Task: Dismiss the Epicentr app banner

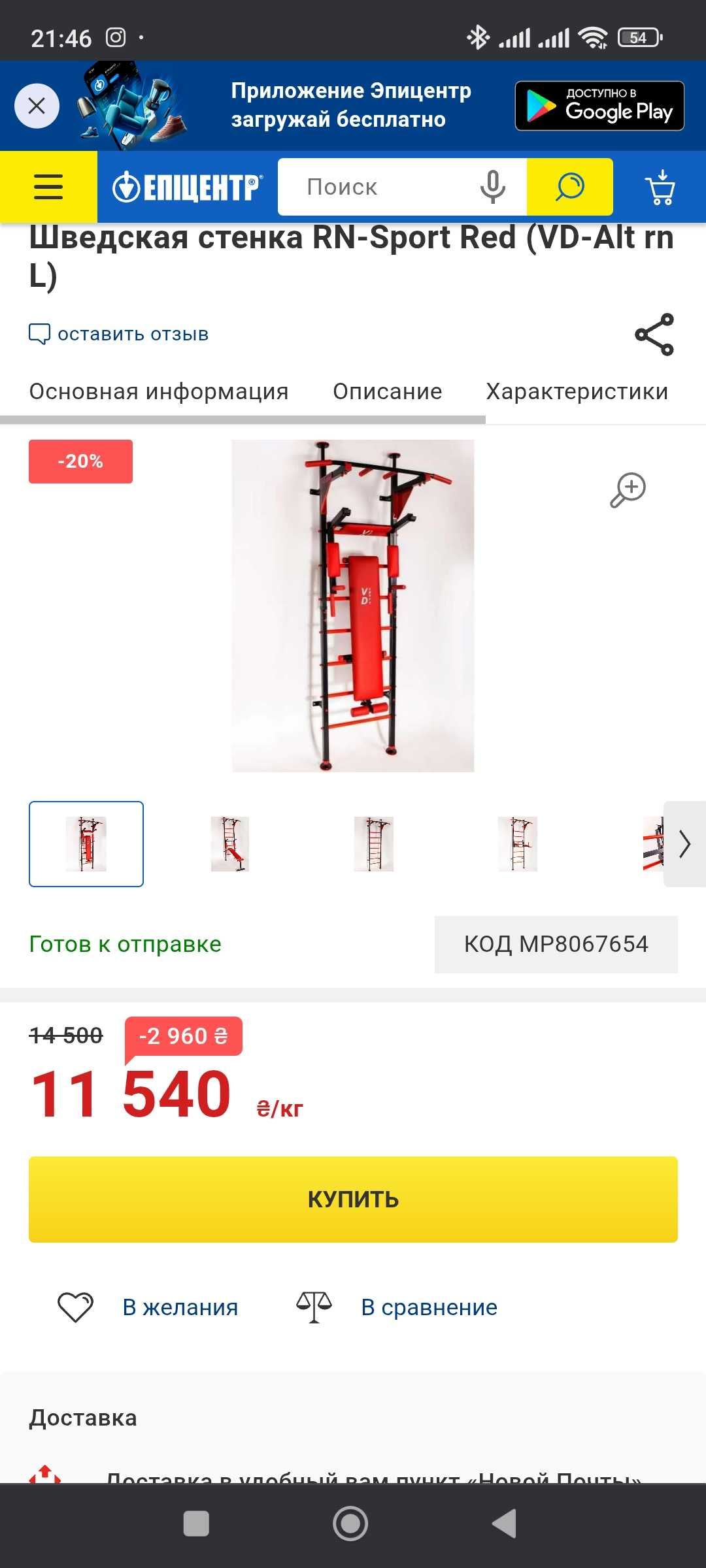Action: tap(37, 106)
